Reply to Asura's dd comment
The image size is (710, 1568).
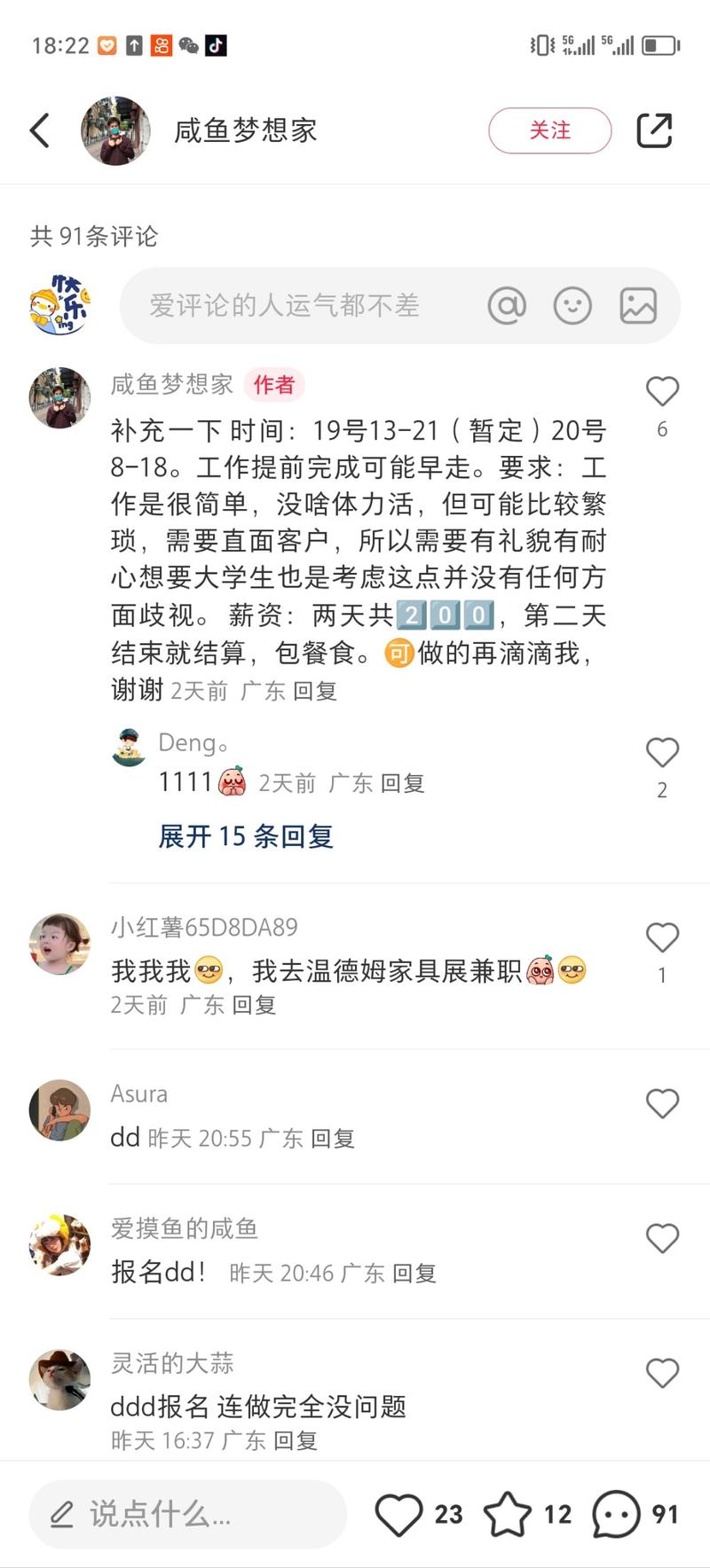click(x=333, y=1138)
